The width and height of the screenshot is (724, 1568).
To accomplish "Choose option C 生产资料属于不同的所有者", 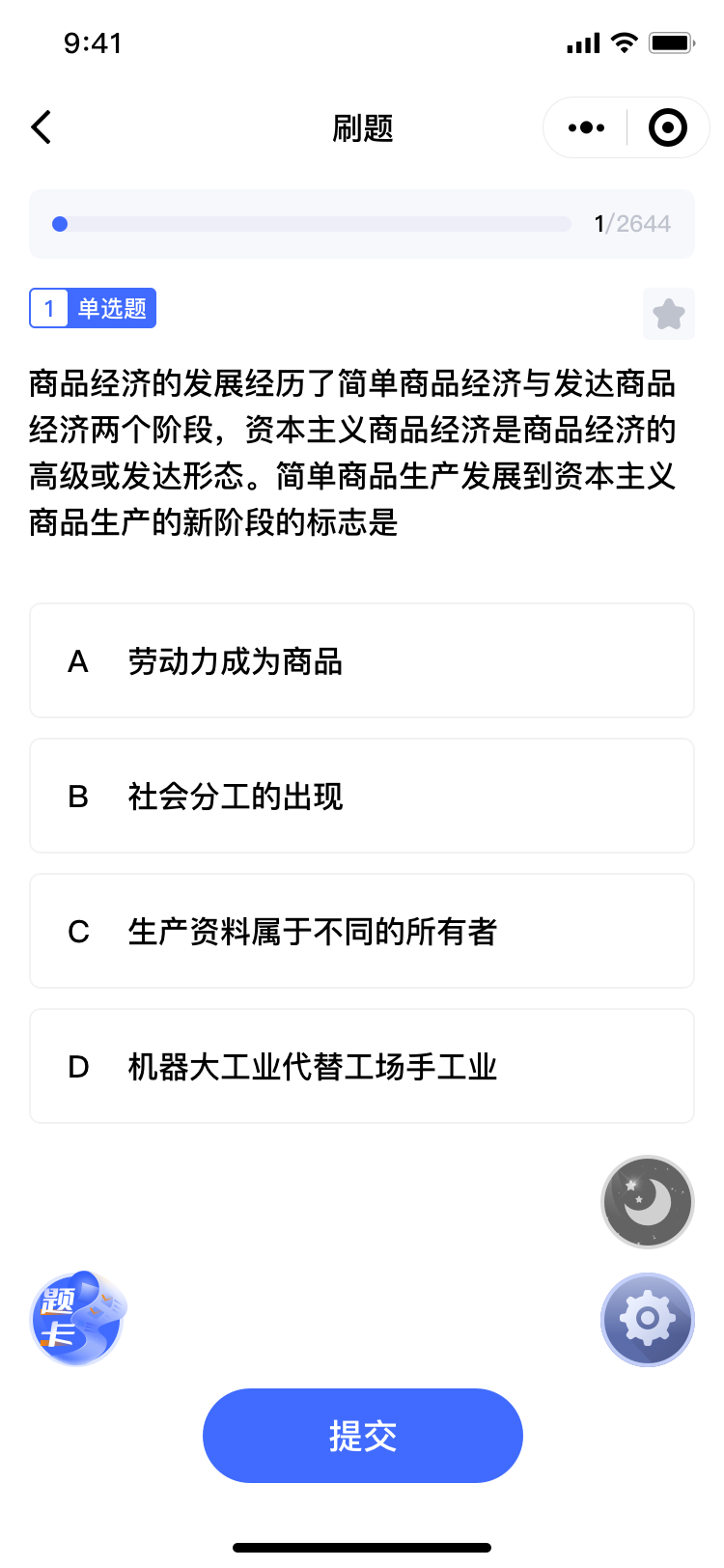I will coord(362,931).
